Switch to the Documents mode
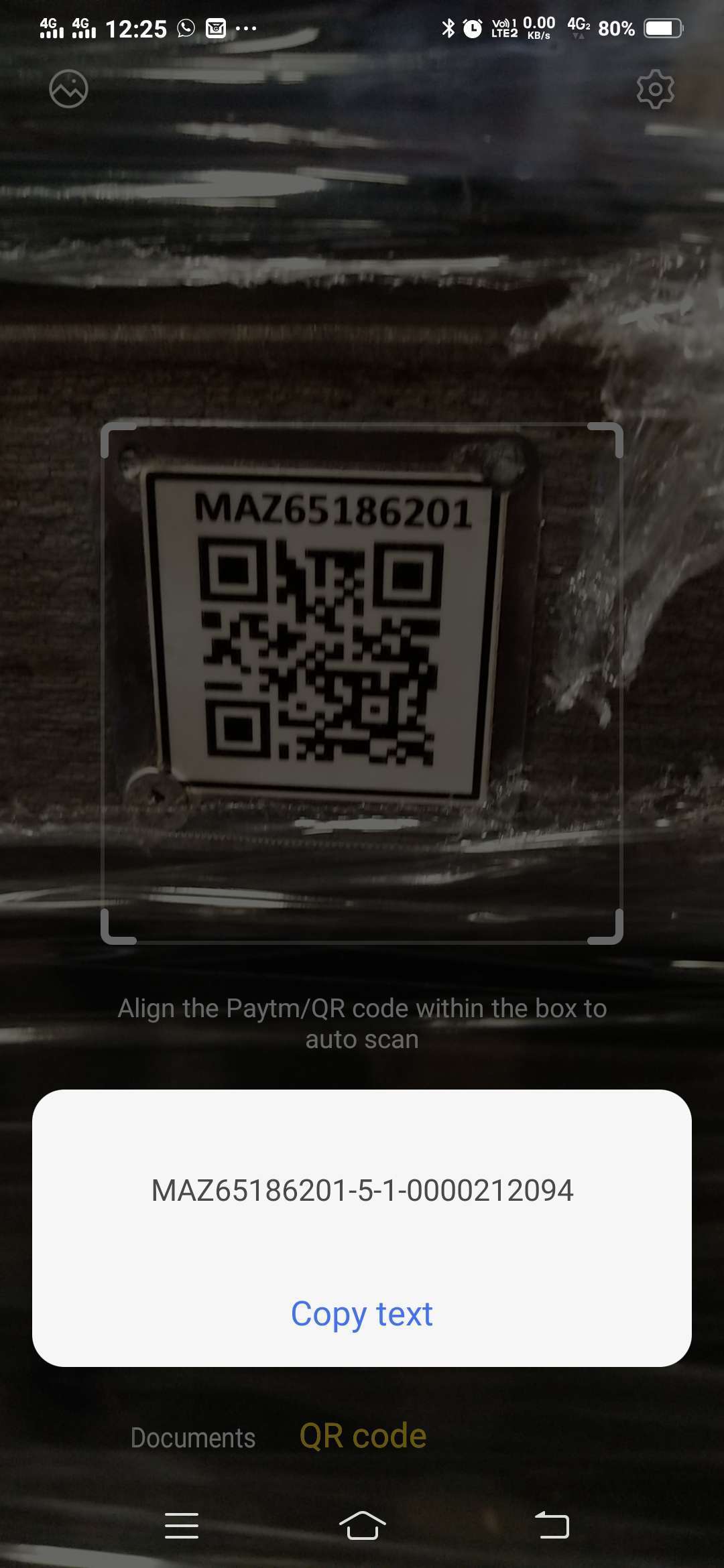Viewport: 724px width, 1568px height. (x=193, y=1438)
